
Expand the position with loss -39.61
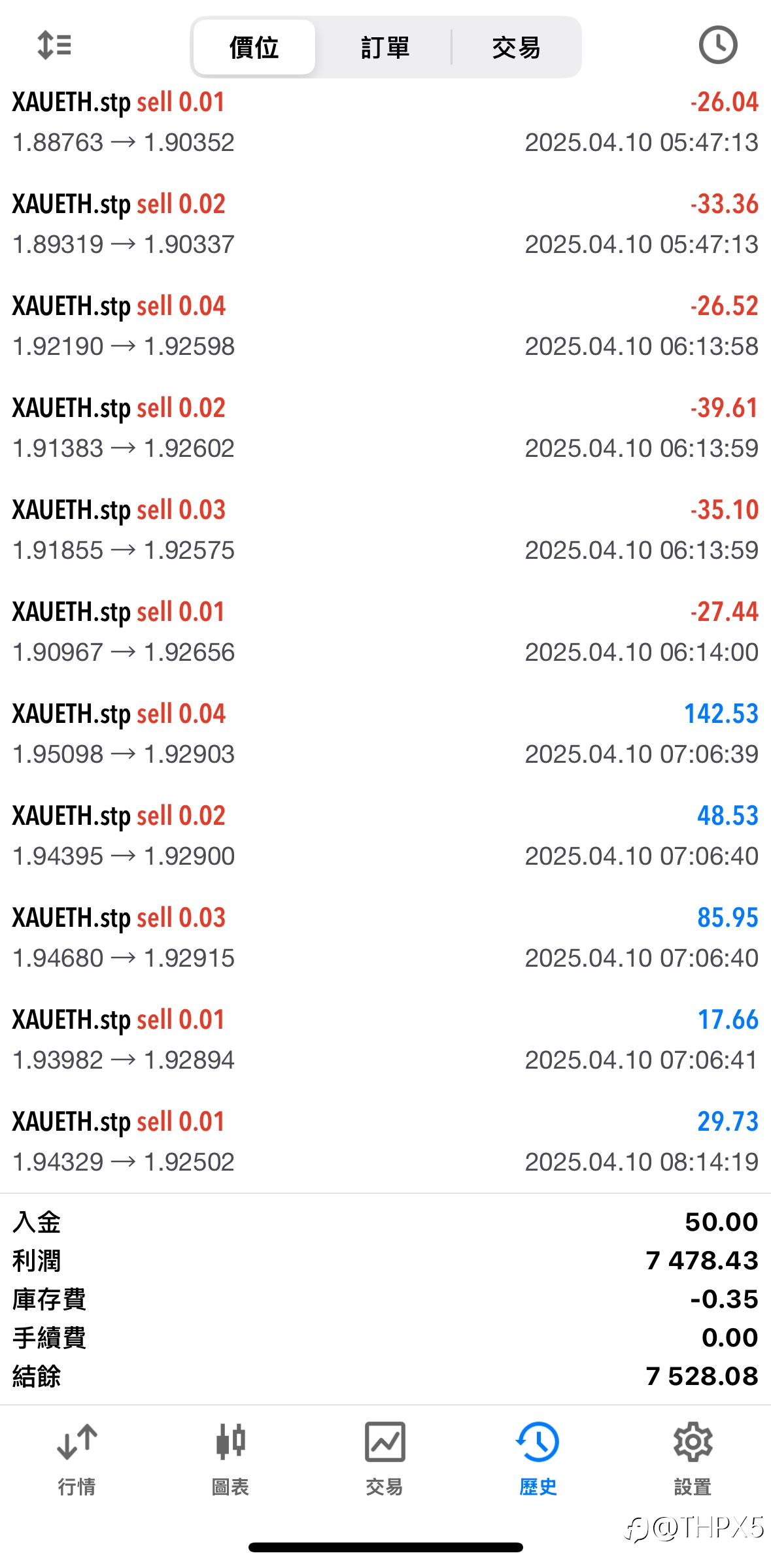click(385, 427)
